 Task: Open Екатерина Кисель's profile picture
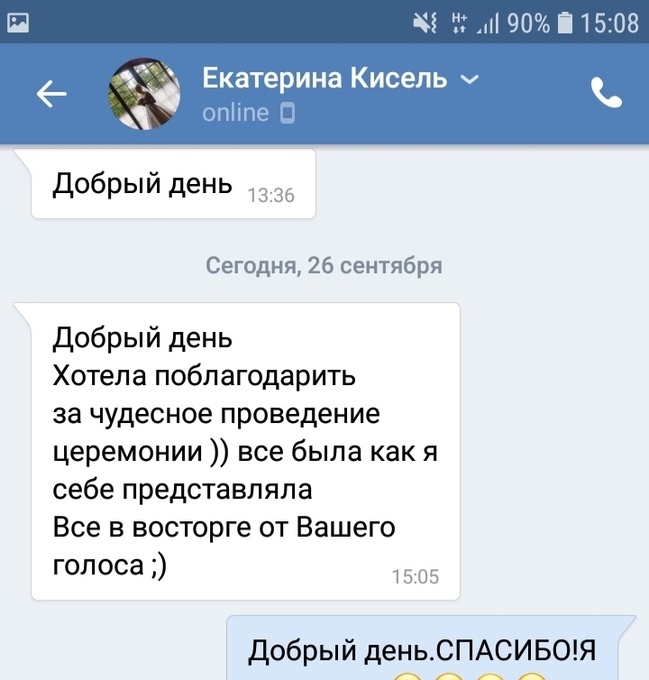[x=144, y=93]
